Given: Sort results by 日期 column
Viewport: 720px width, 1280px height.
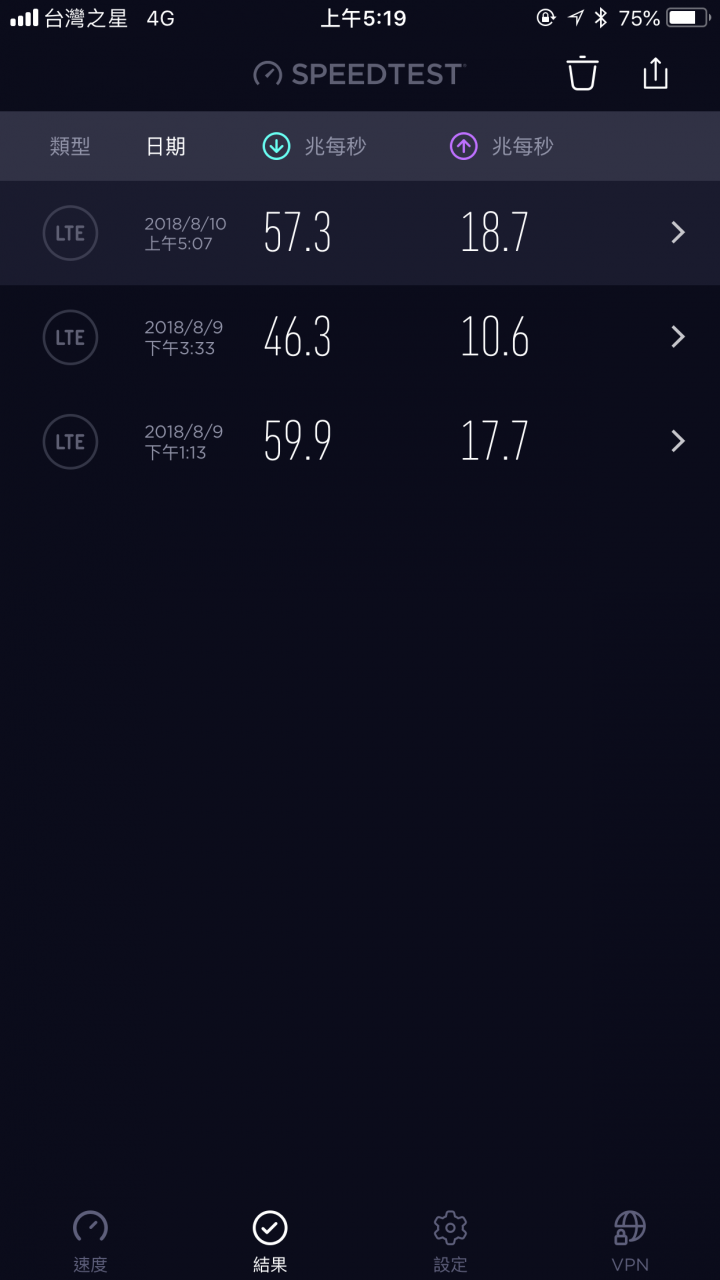Looking at the screenshot, I should [x=166, y=146].
